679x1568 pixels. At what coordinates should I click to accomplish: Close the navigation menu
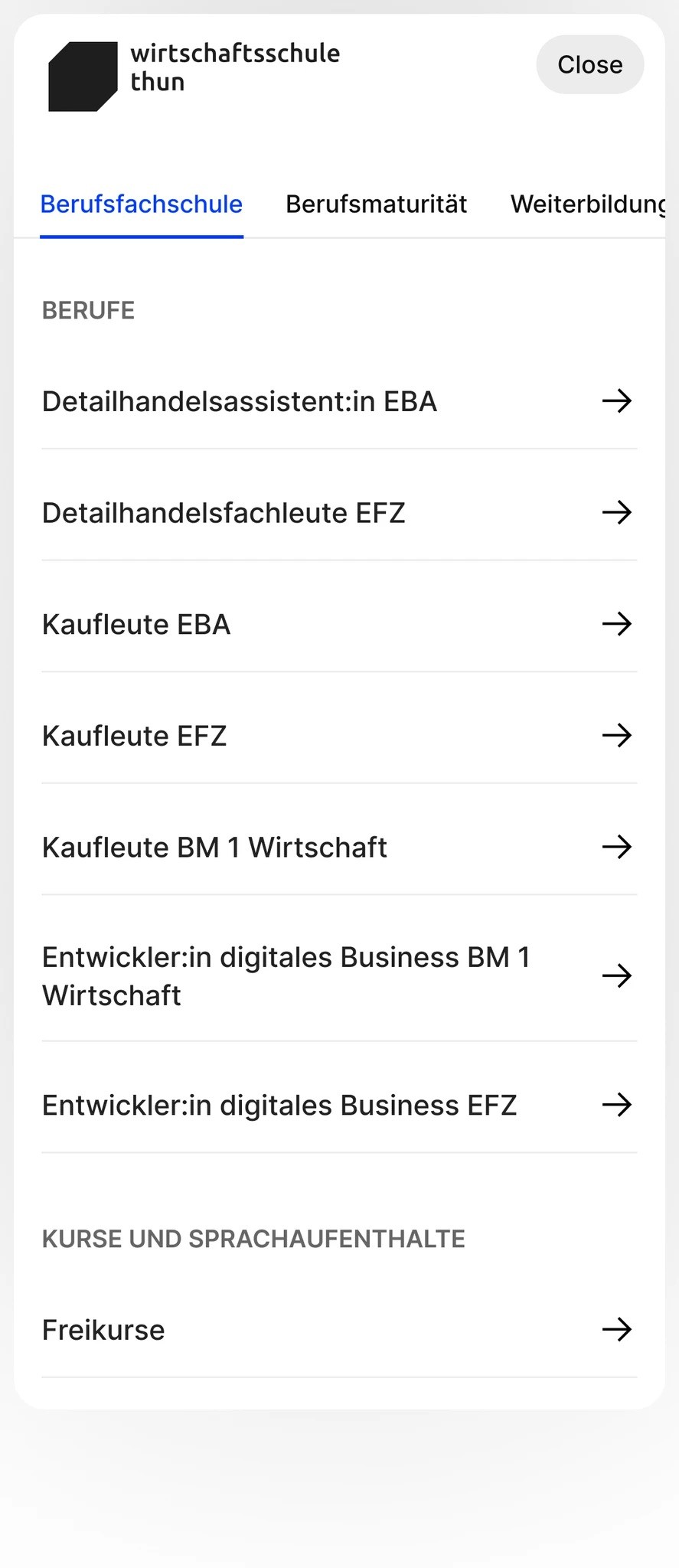(x=589, y=64)
